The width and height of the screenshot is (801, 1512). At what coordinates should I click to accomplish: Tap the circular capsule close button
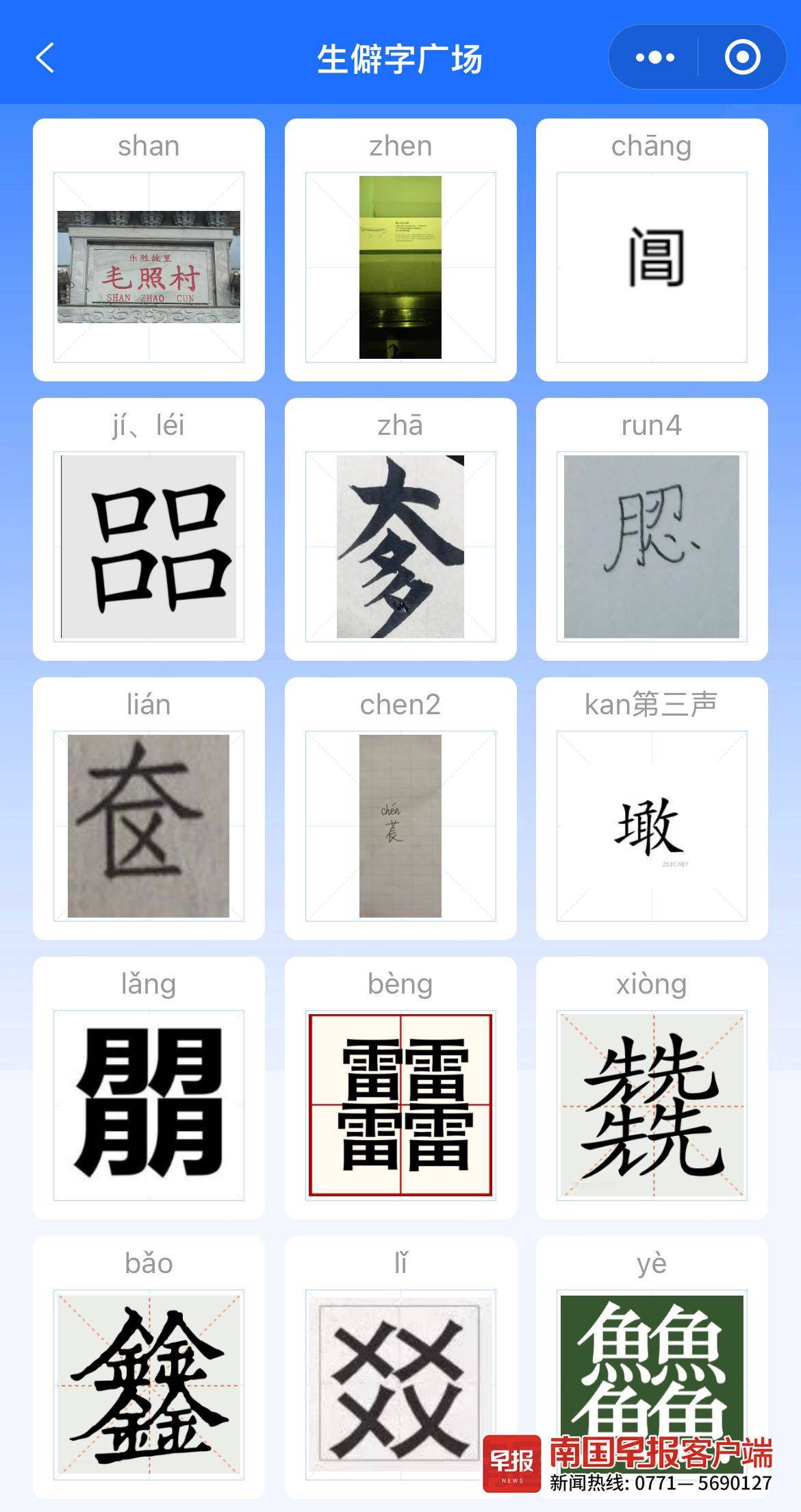tap(741, 58)
